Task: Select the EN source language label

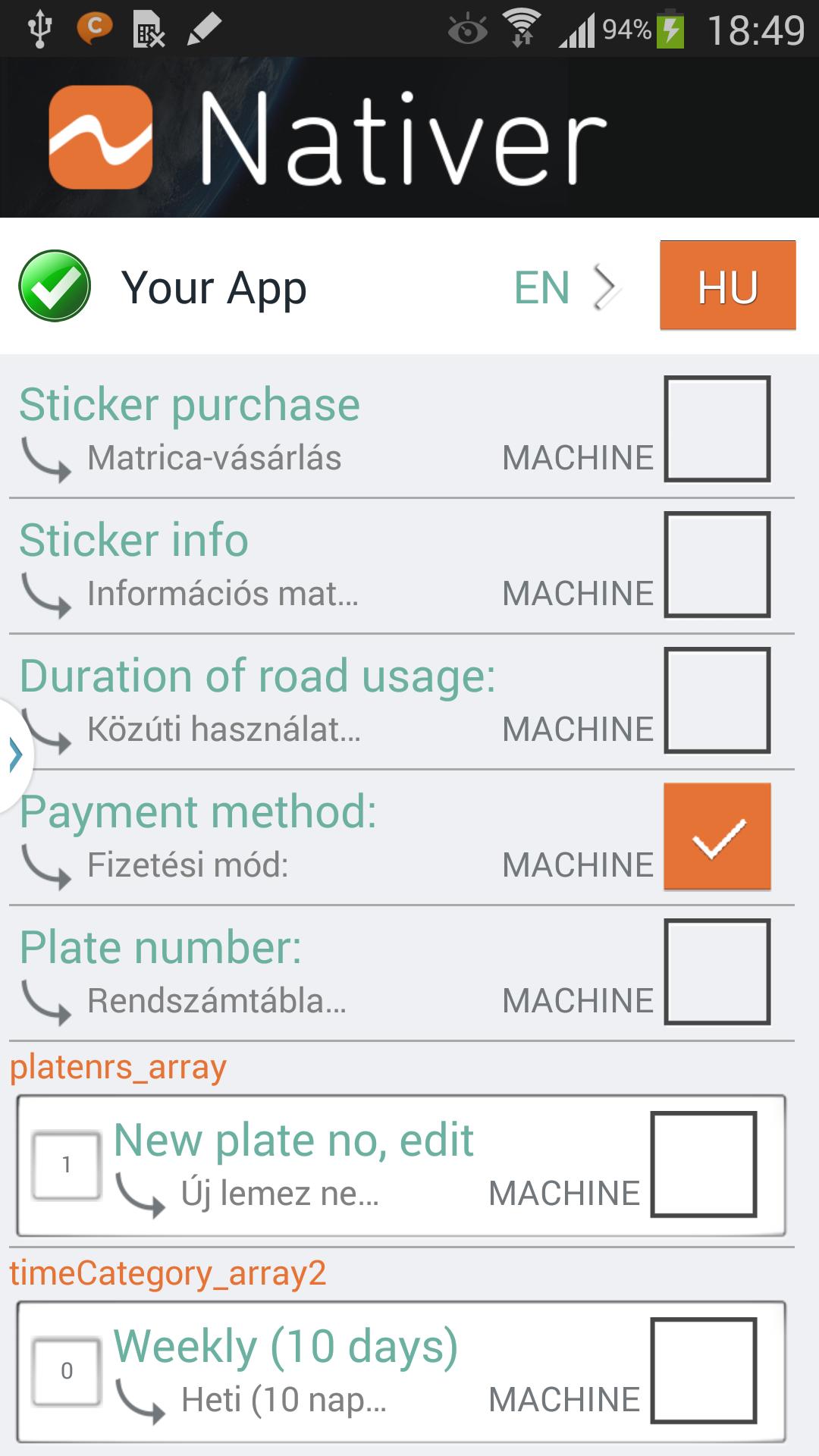Action: [x=541, y=287]
